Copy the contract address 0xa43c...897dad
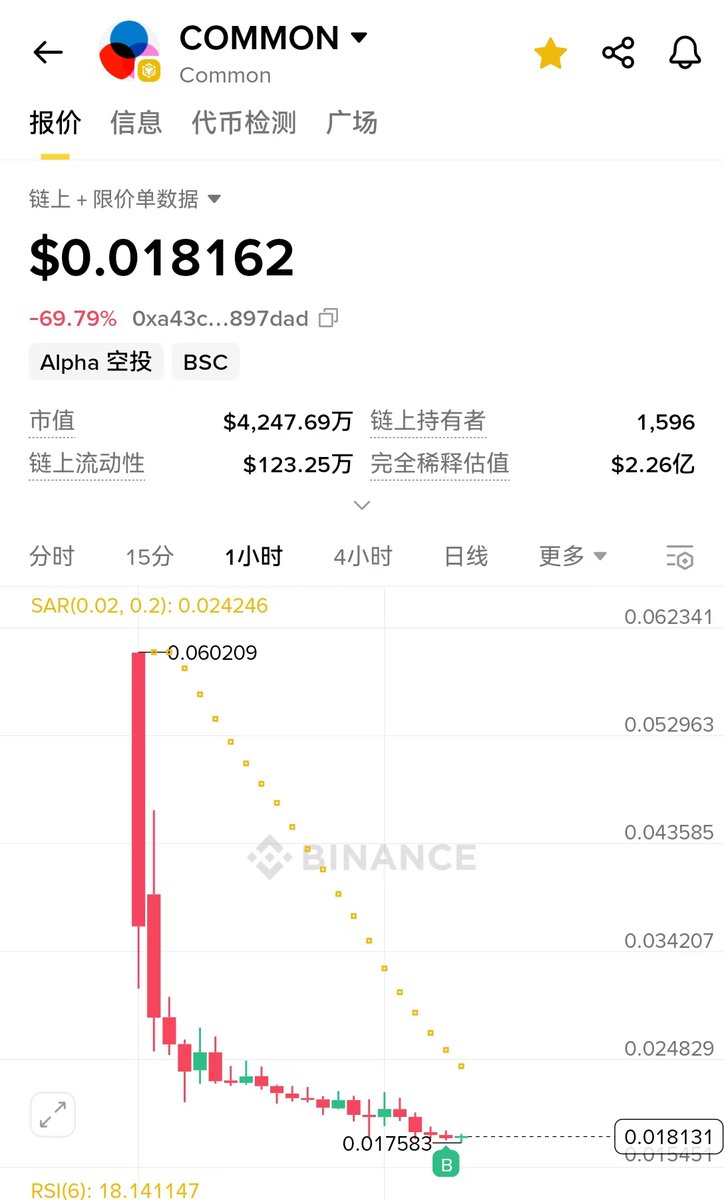 point(328,318)
